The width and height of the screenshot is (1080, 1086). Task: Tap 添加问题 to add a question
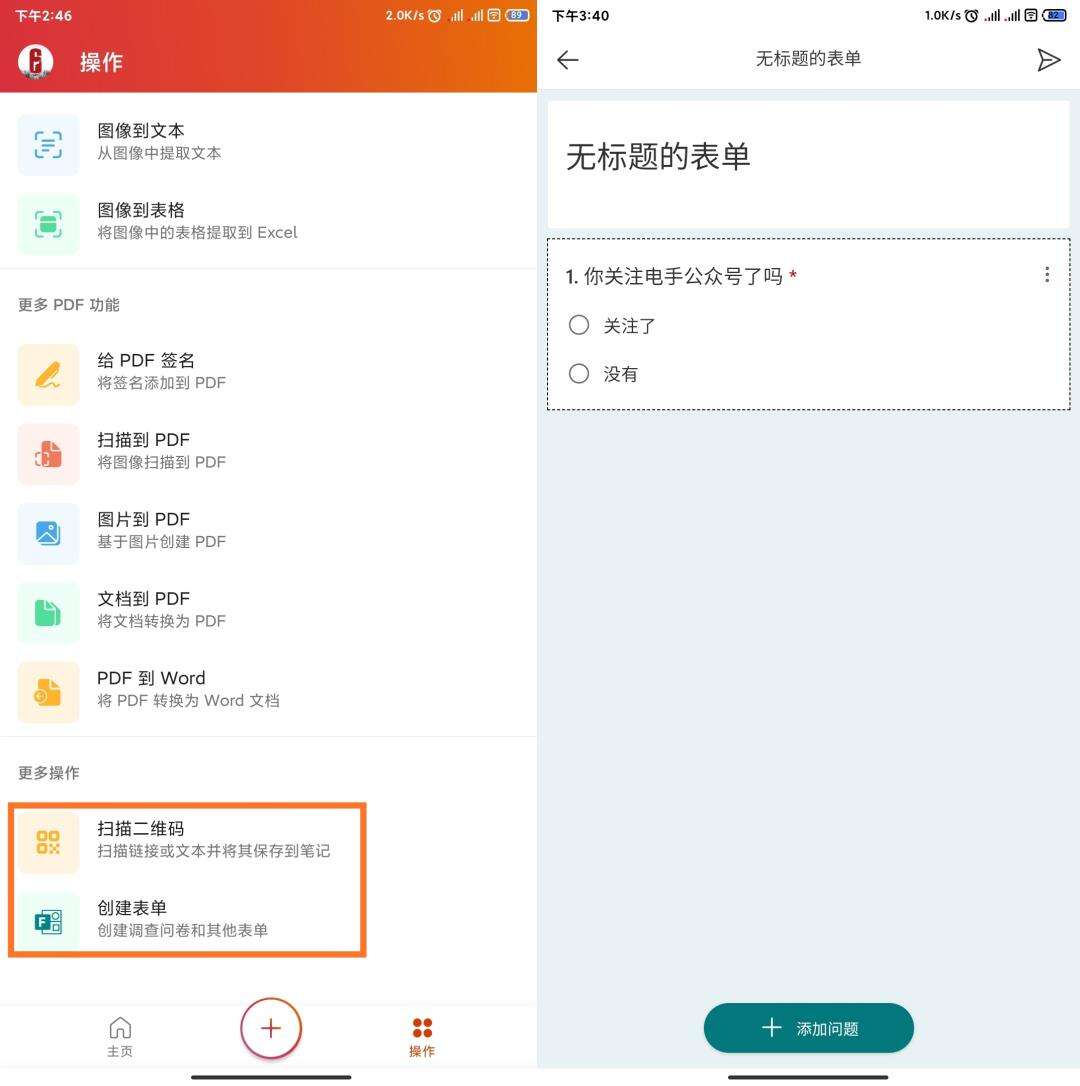pyautogui.click(x=808, y=1028)
